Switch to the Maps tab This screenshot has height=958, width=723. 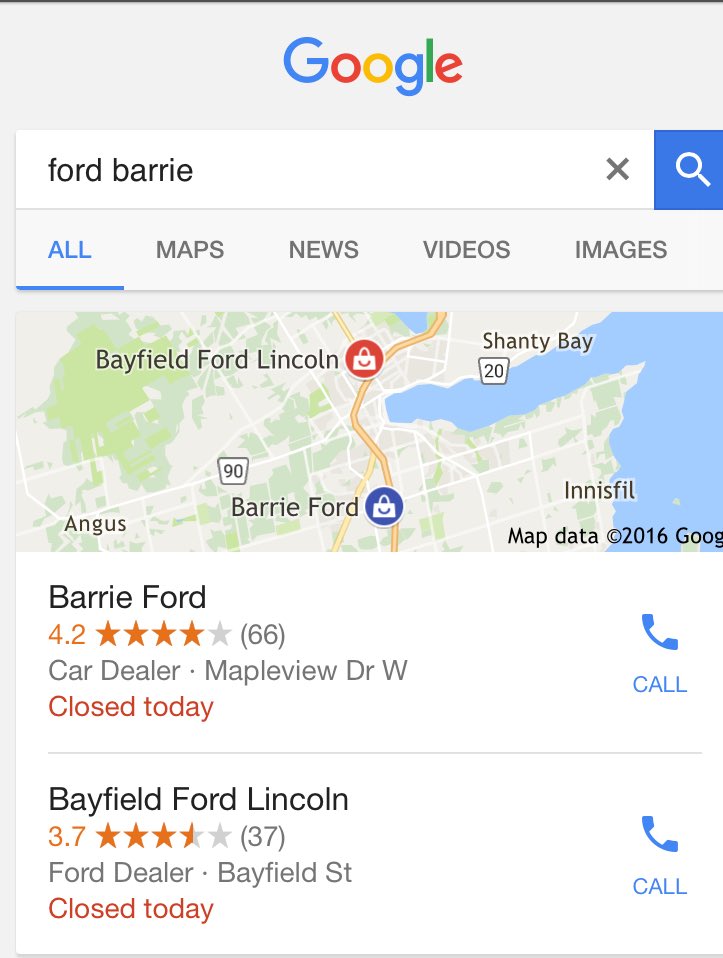point(190,250)
